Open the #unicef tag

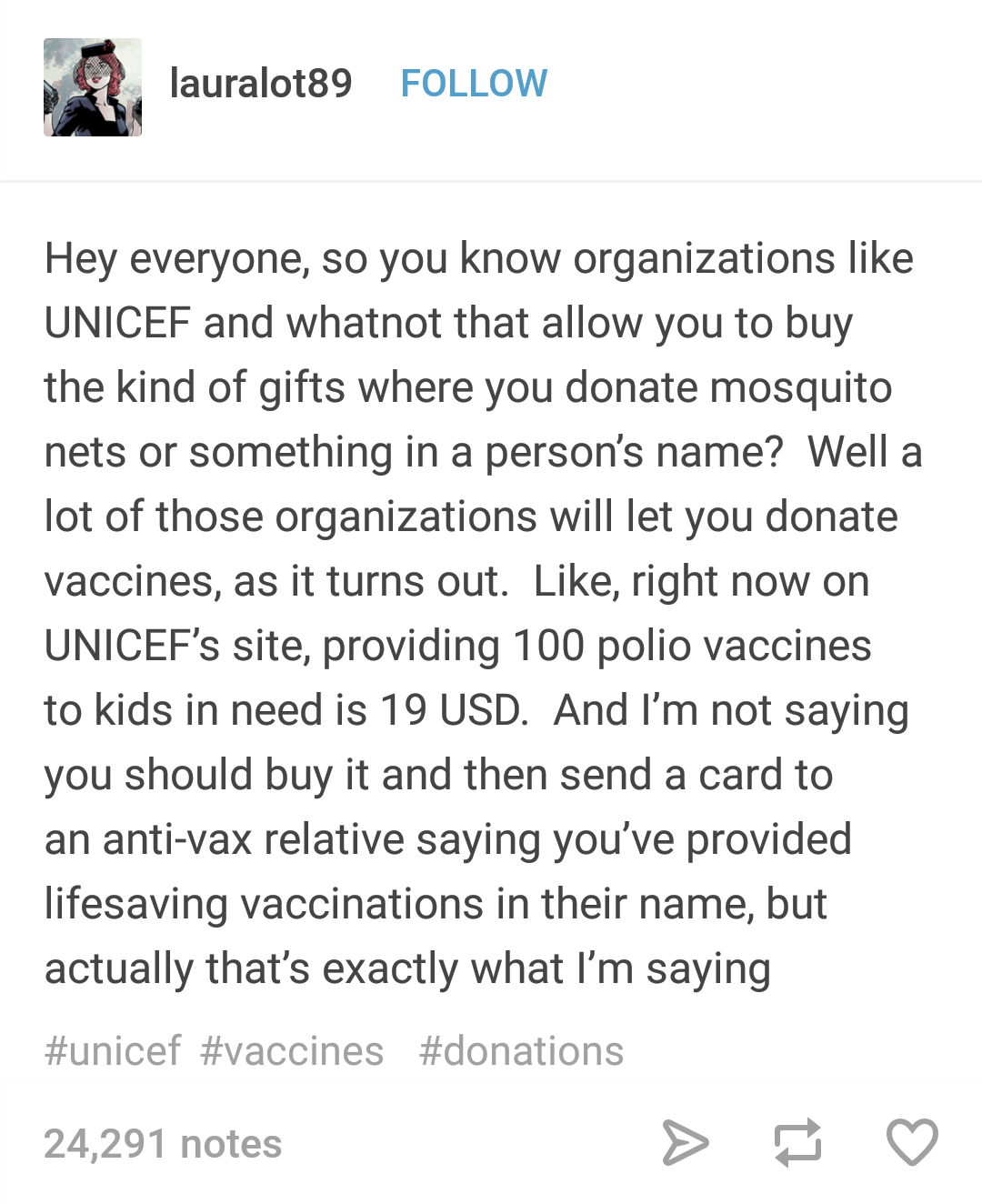[x=113, y=1051]
